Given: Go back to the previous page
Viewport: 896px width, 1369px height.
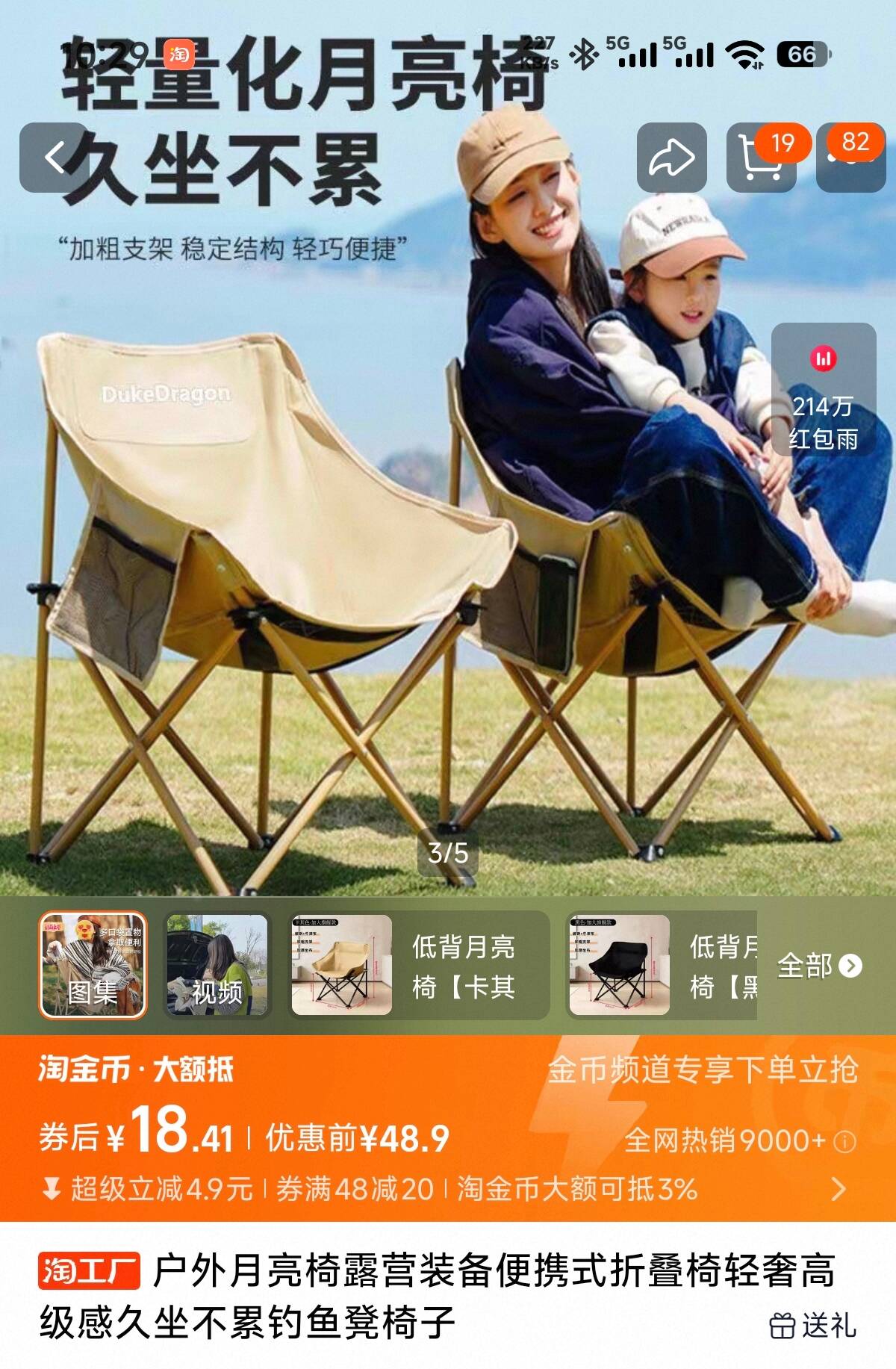Looking at the screenshot, I should click(55, 158).
